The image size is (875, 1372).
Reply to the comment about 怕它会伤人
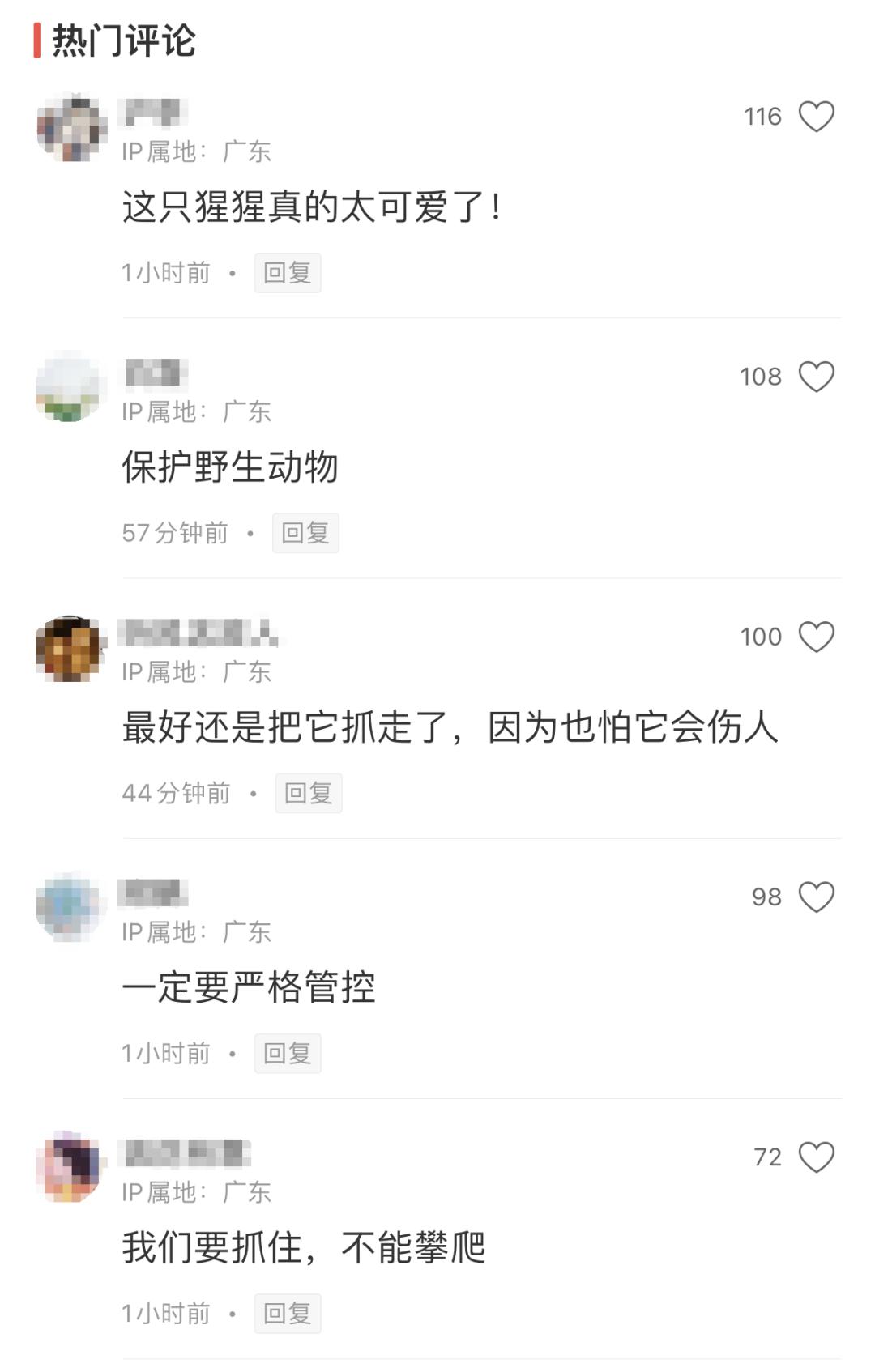(309, 793)
